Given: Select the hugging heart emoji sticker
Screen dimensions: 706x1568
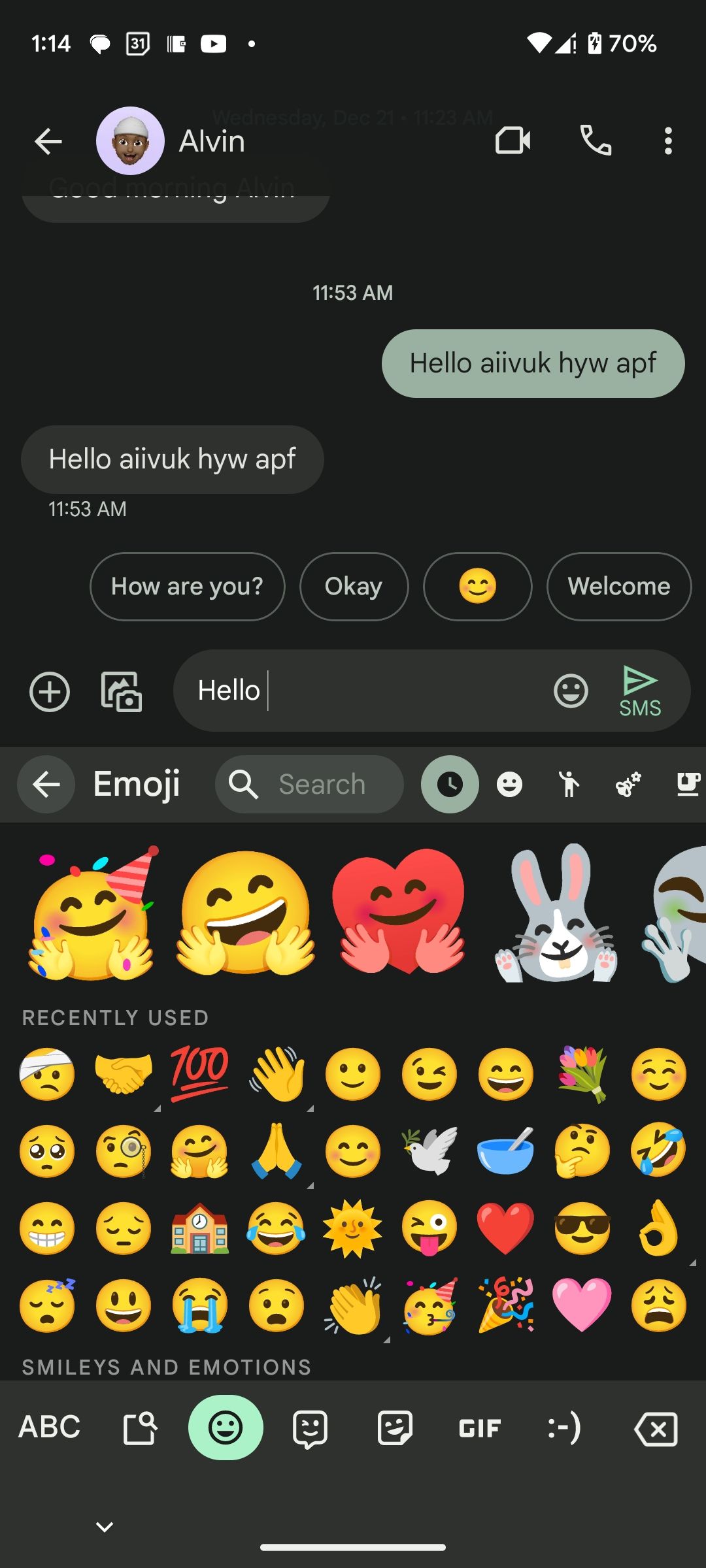Looking at the screenshot, I should pos(399,912).
